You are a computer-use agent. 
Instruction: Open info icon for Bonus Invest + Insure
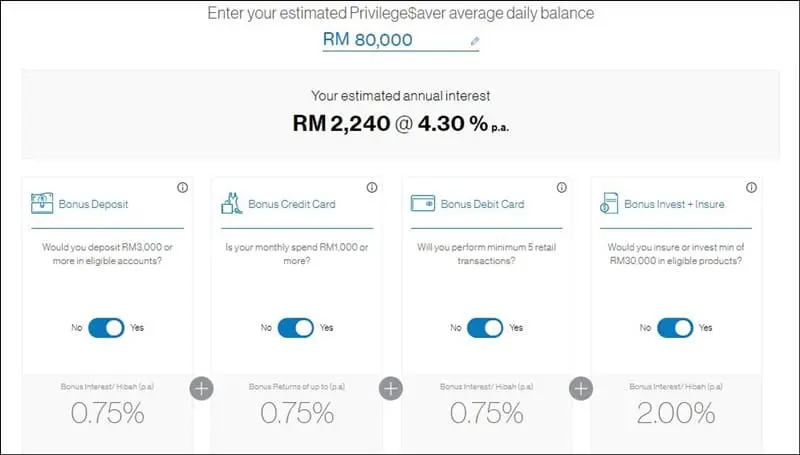click(x=751, y=187)
